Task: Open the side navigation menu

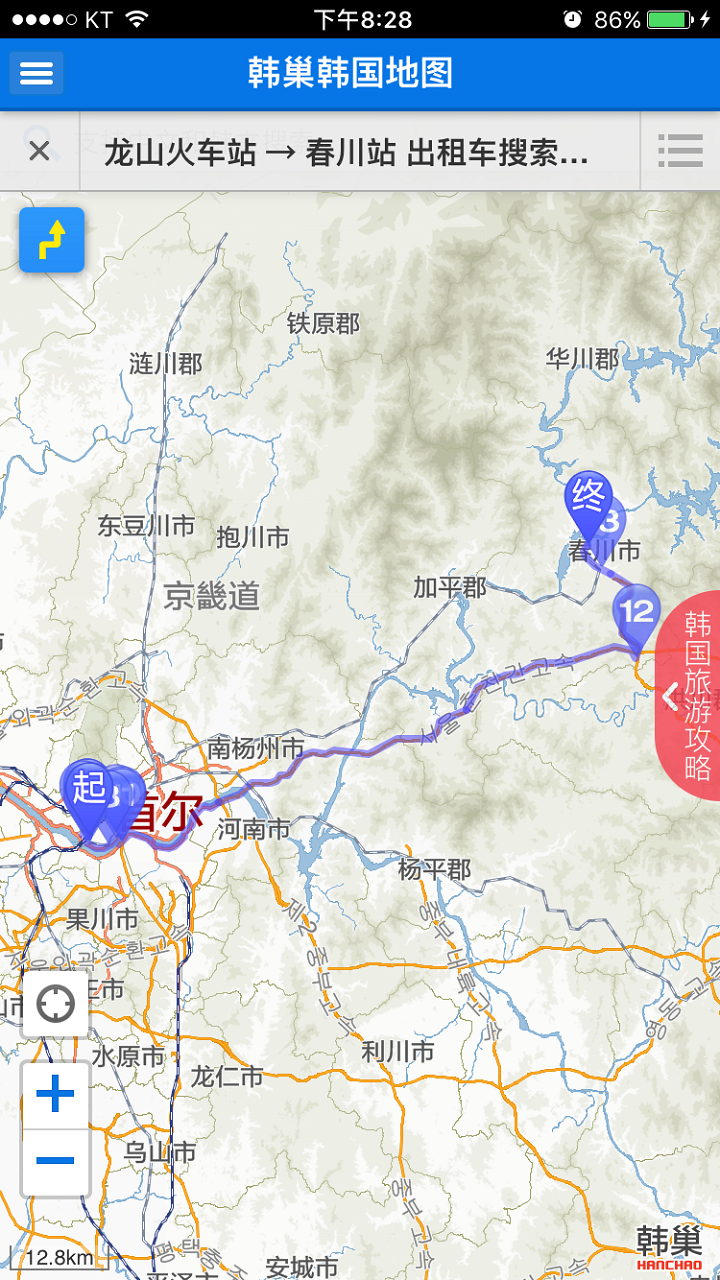Action: tap(36, 72)
